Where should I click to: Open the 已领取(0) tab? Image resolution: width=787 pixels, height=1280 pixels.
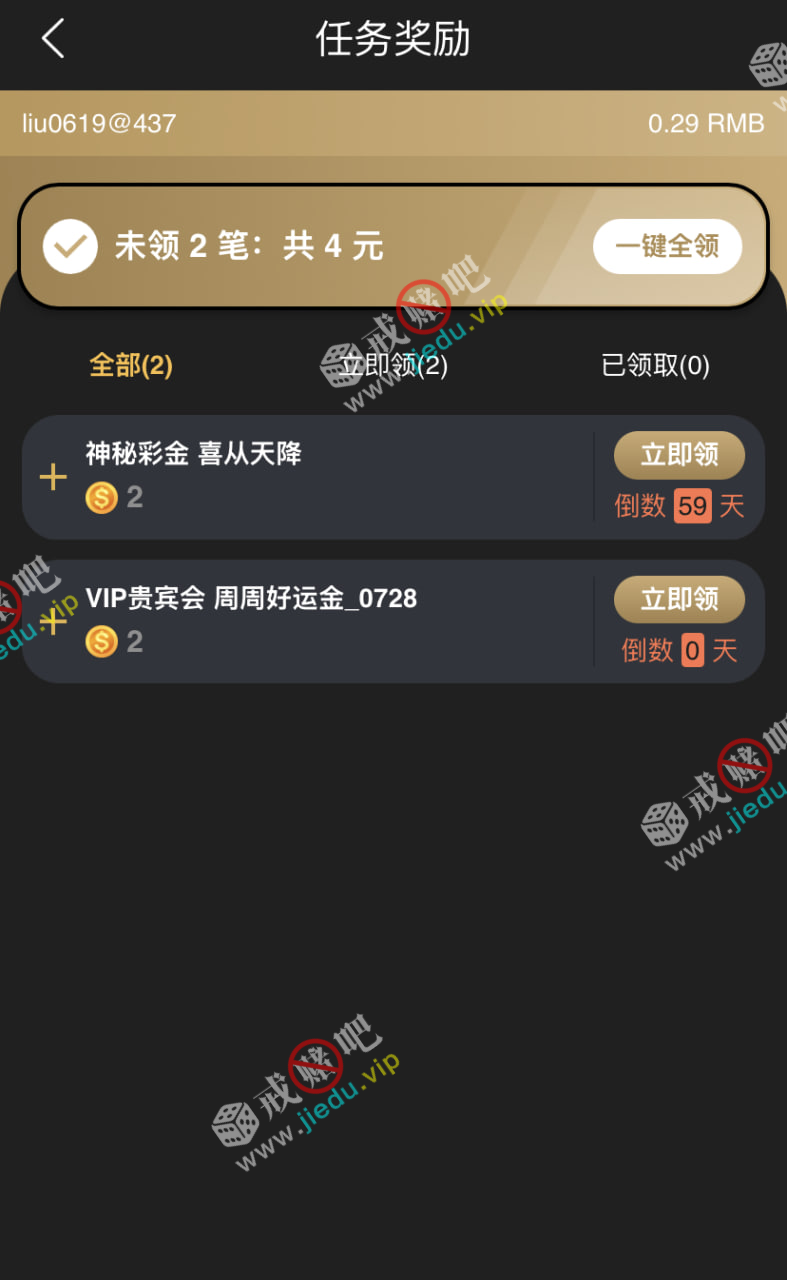point(655,365)
